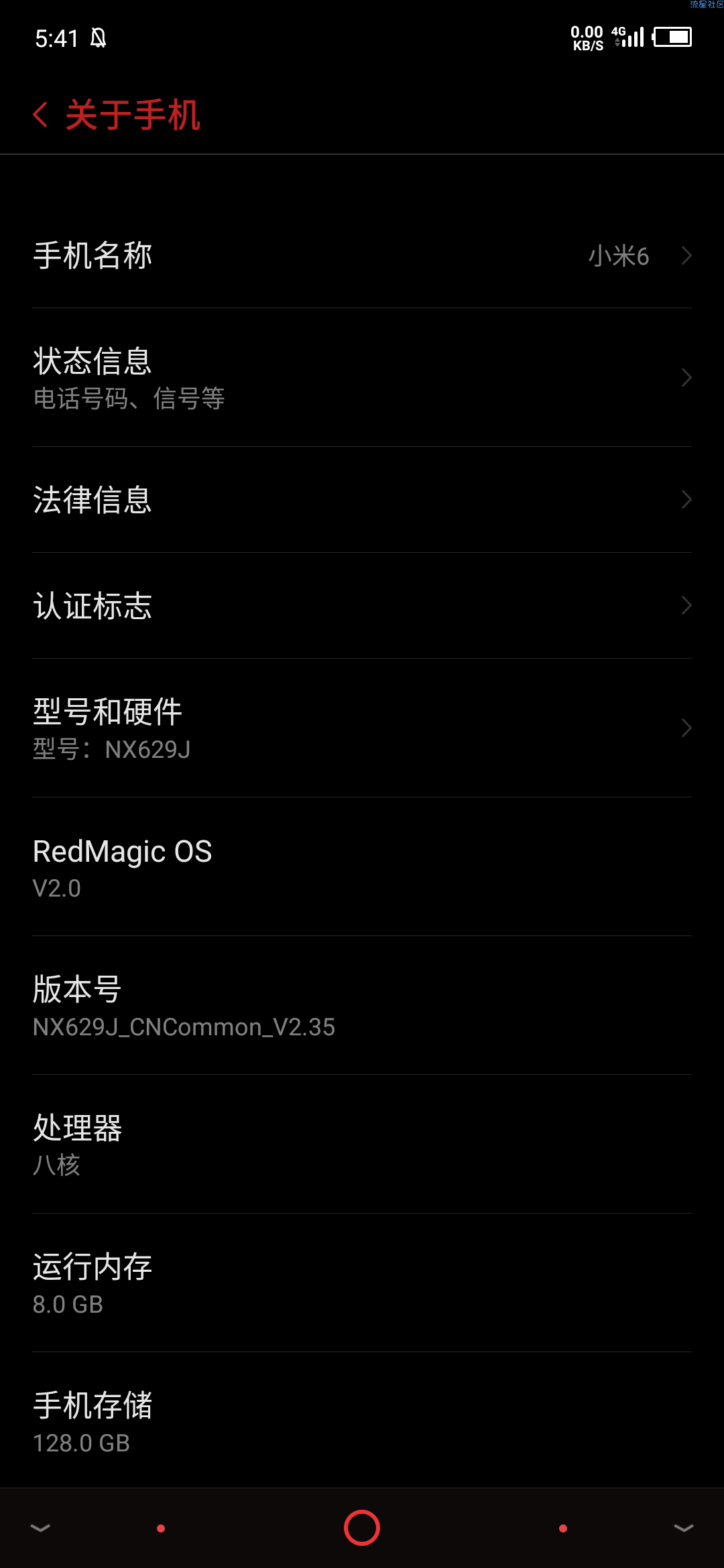Tap the 版本号 row

(x=362, y=1006)
